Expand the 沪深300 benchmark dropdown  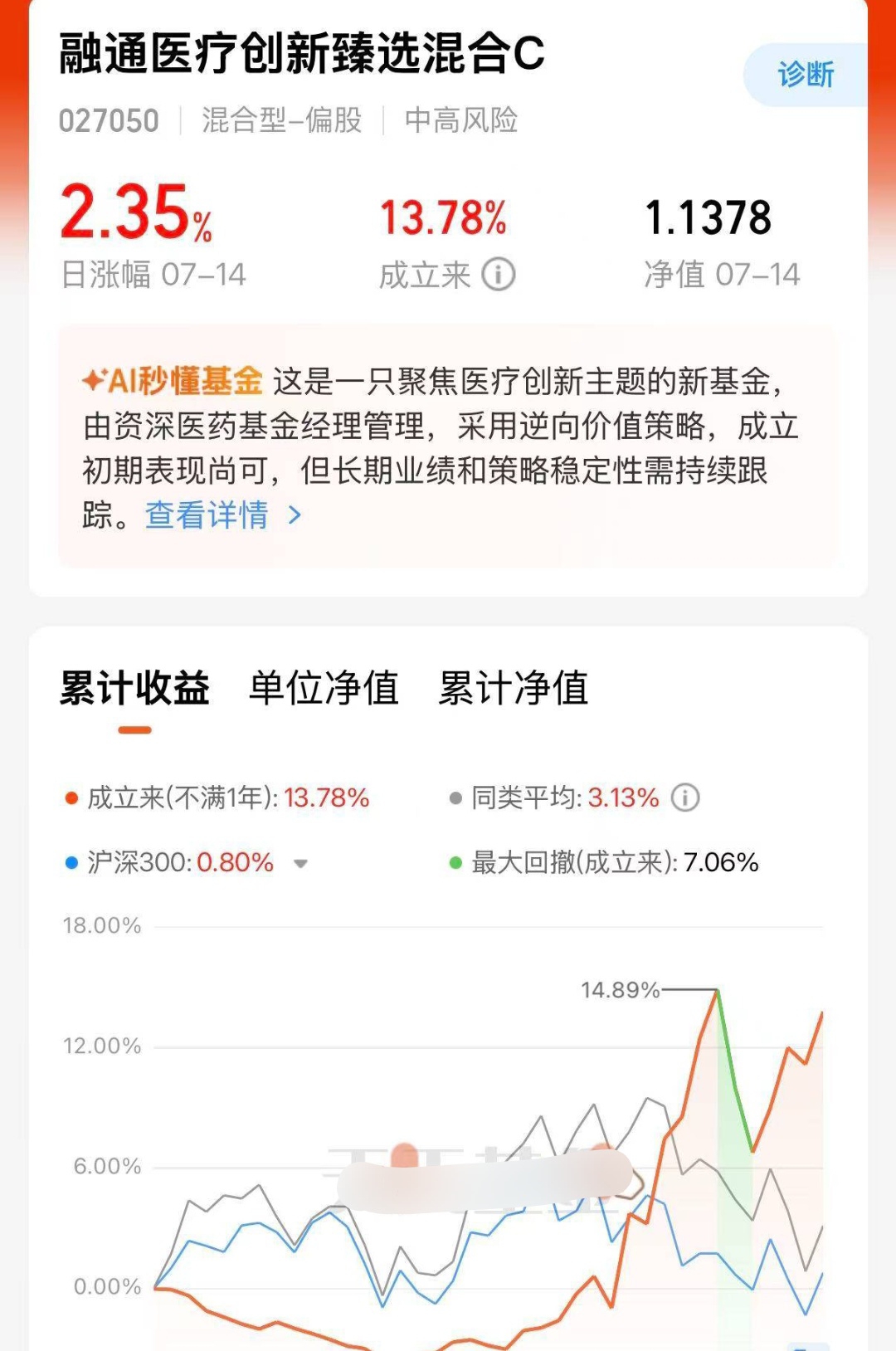[300, 864]
